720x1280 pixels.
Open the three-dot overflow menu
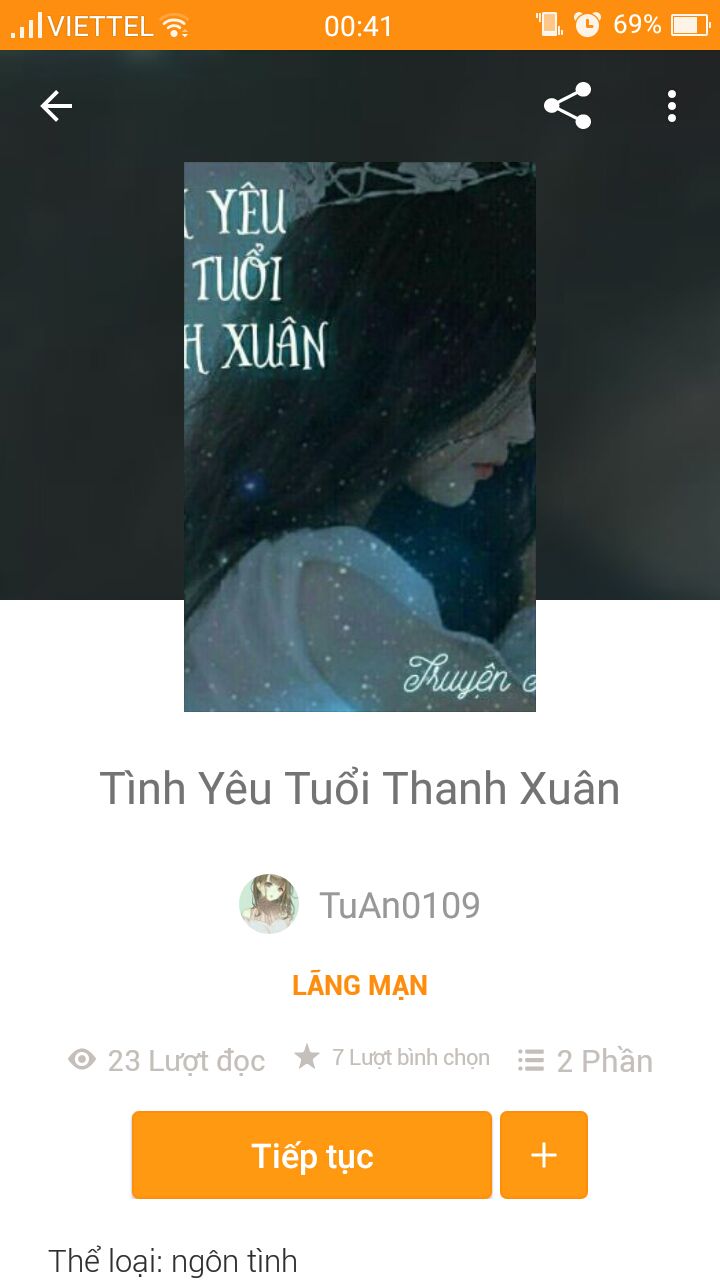[672, 106]
